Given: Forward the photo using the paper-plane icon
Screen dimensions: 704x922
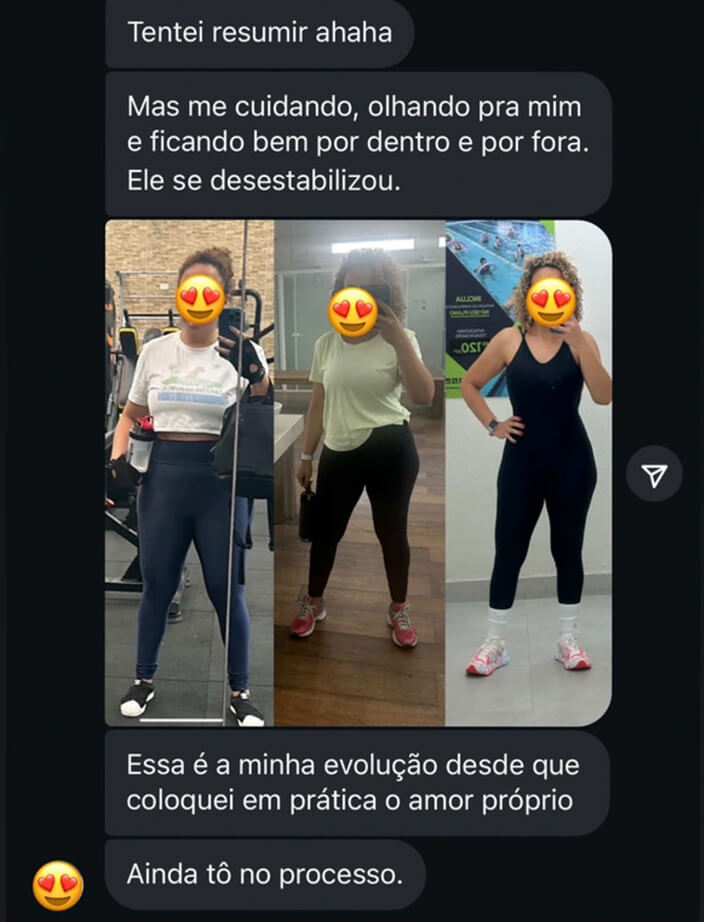Looking at the screenshot, I should pos(654,475).
